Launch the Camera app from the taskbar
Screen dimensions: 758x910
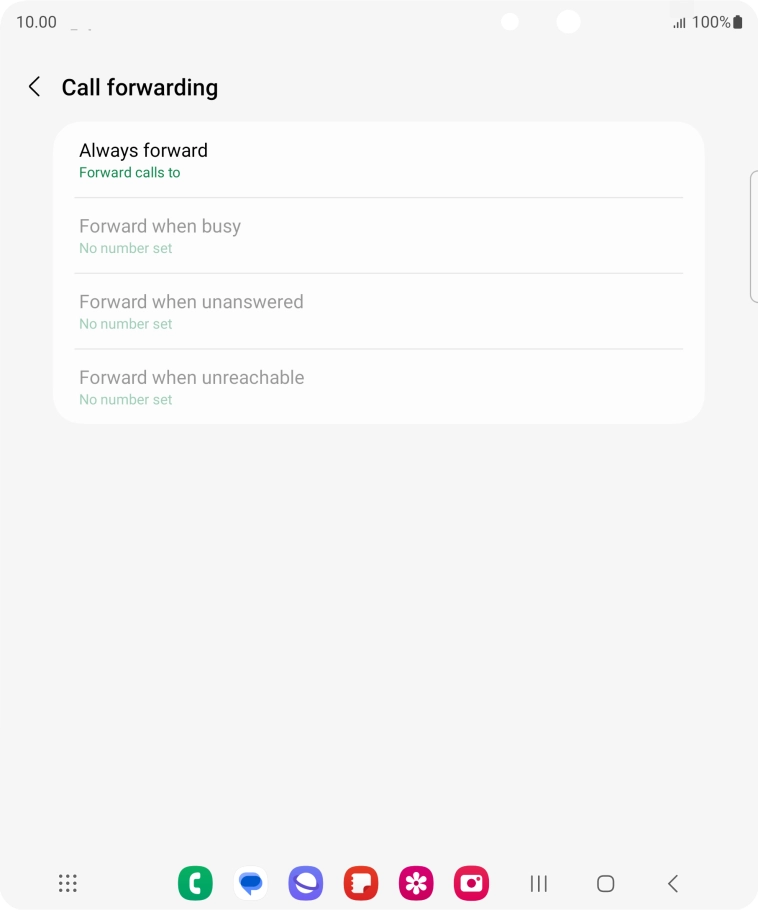click(x=470, y=883)
